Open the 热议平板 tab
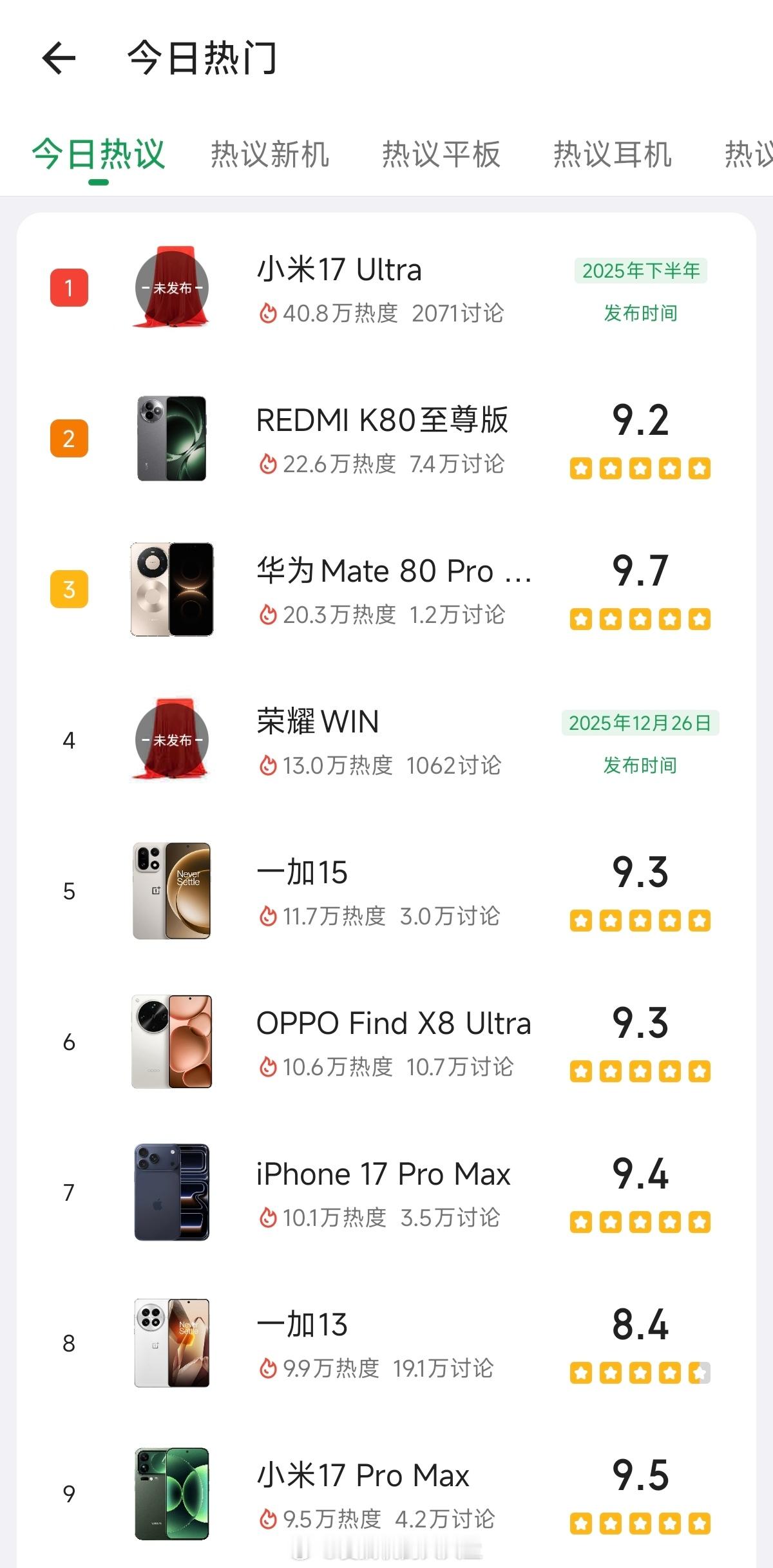773x1568 pixels. coord(441,155)
